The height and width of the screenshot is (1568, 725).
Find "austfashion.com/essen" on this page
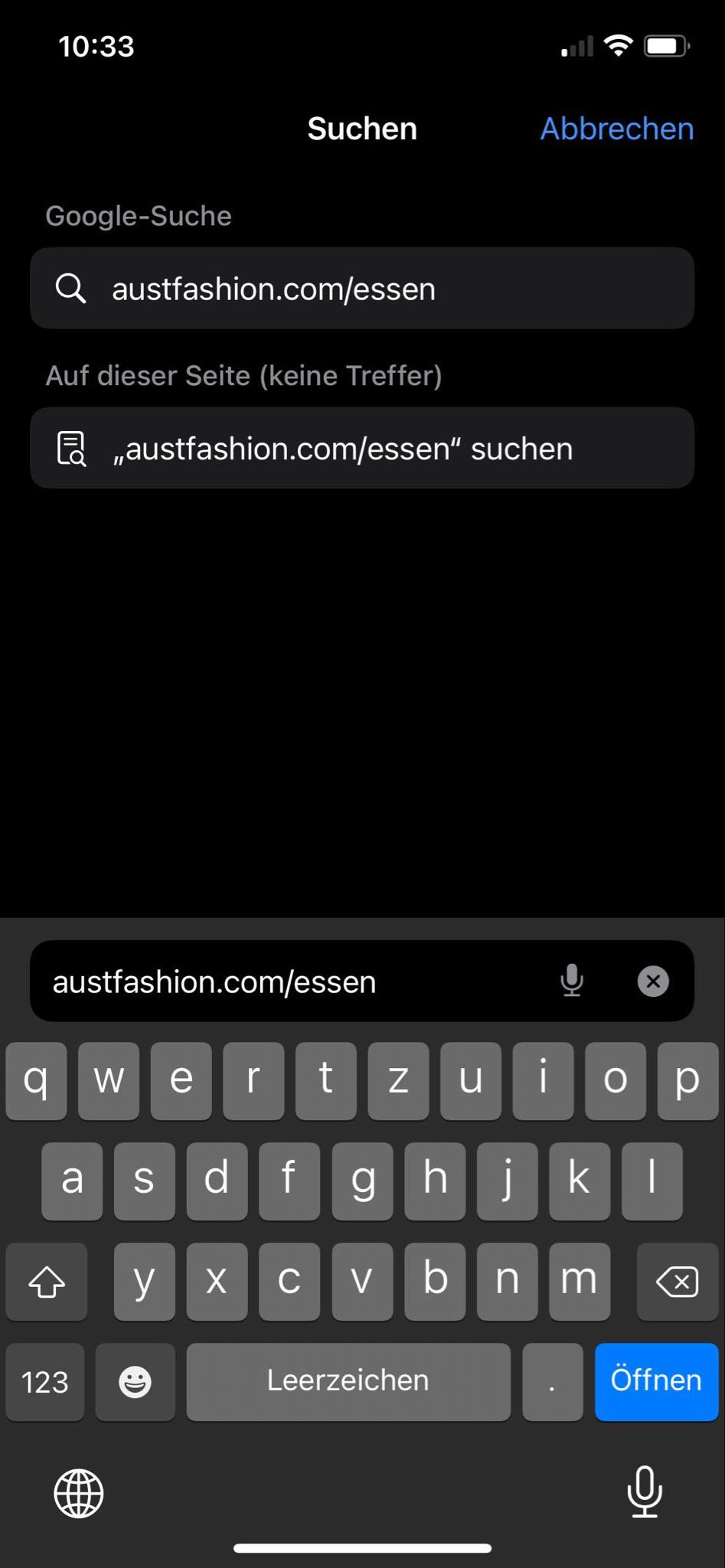(x=361, y=449)
